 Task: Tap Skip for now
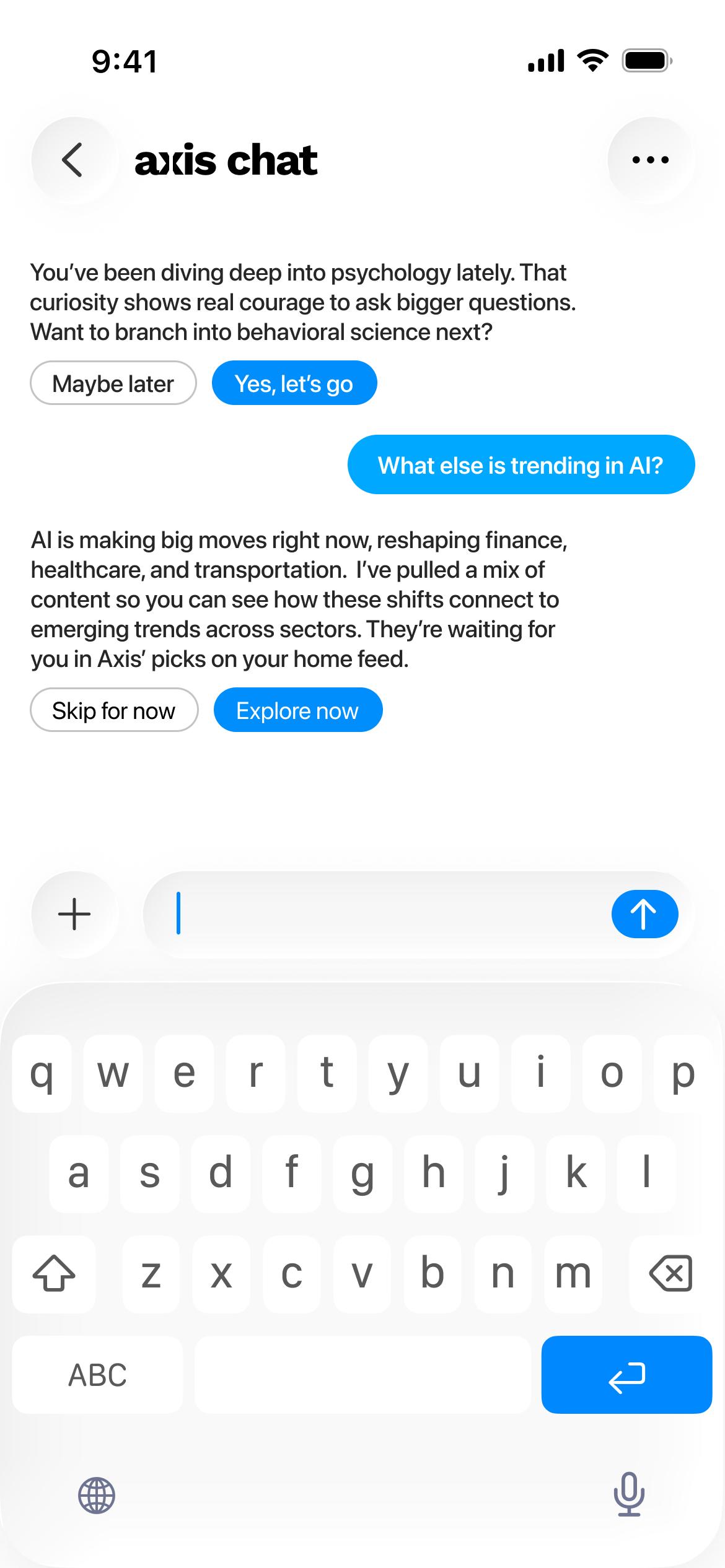(x=114, y=710)
